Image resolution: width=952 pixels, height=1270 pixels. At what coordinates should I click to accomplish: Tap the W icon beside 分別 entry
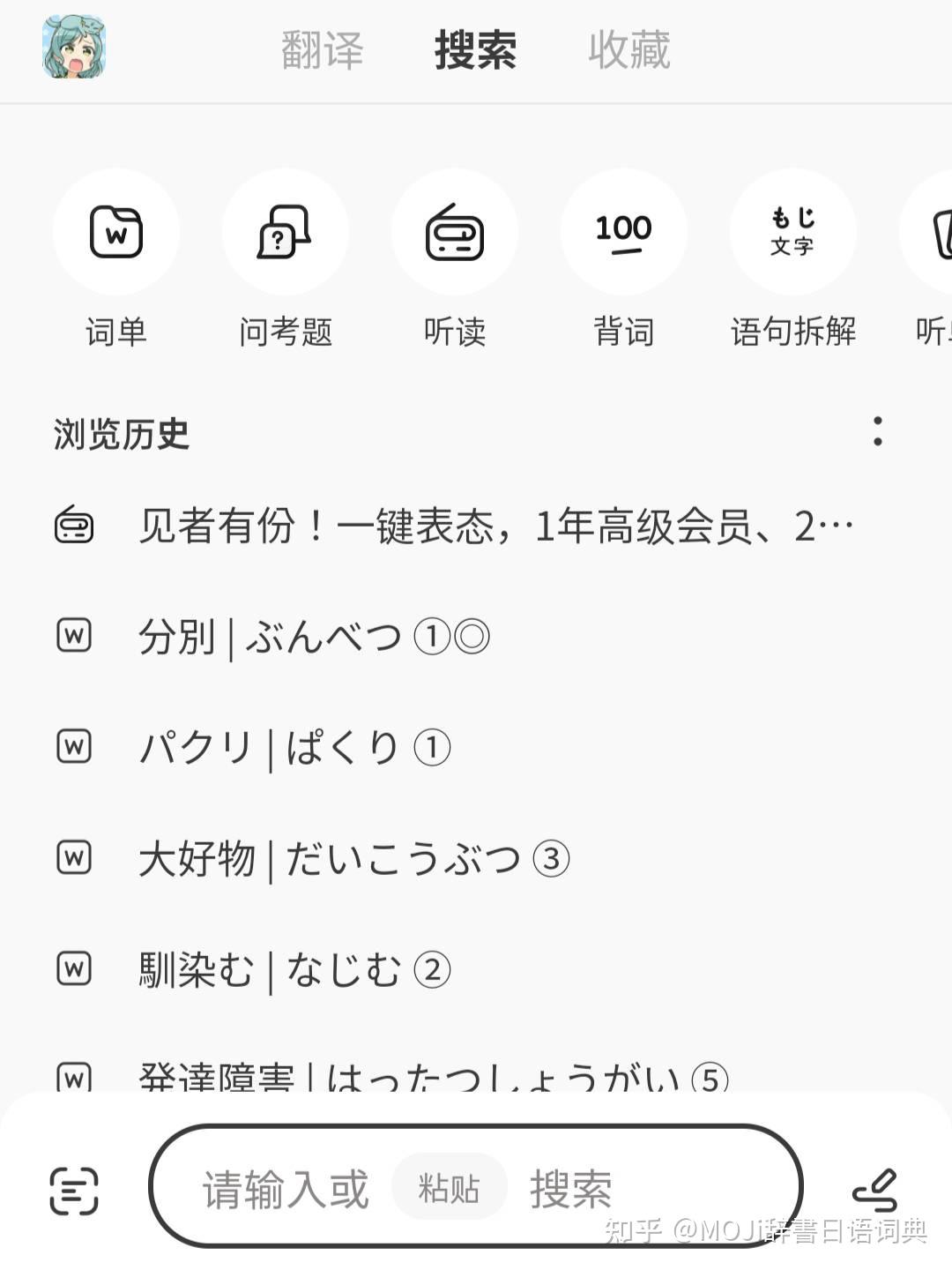(75, 635)
